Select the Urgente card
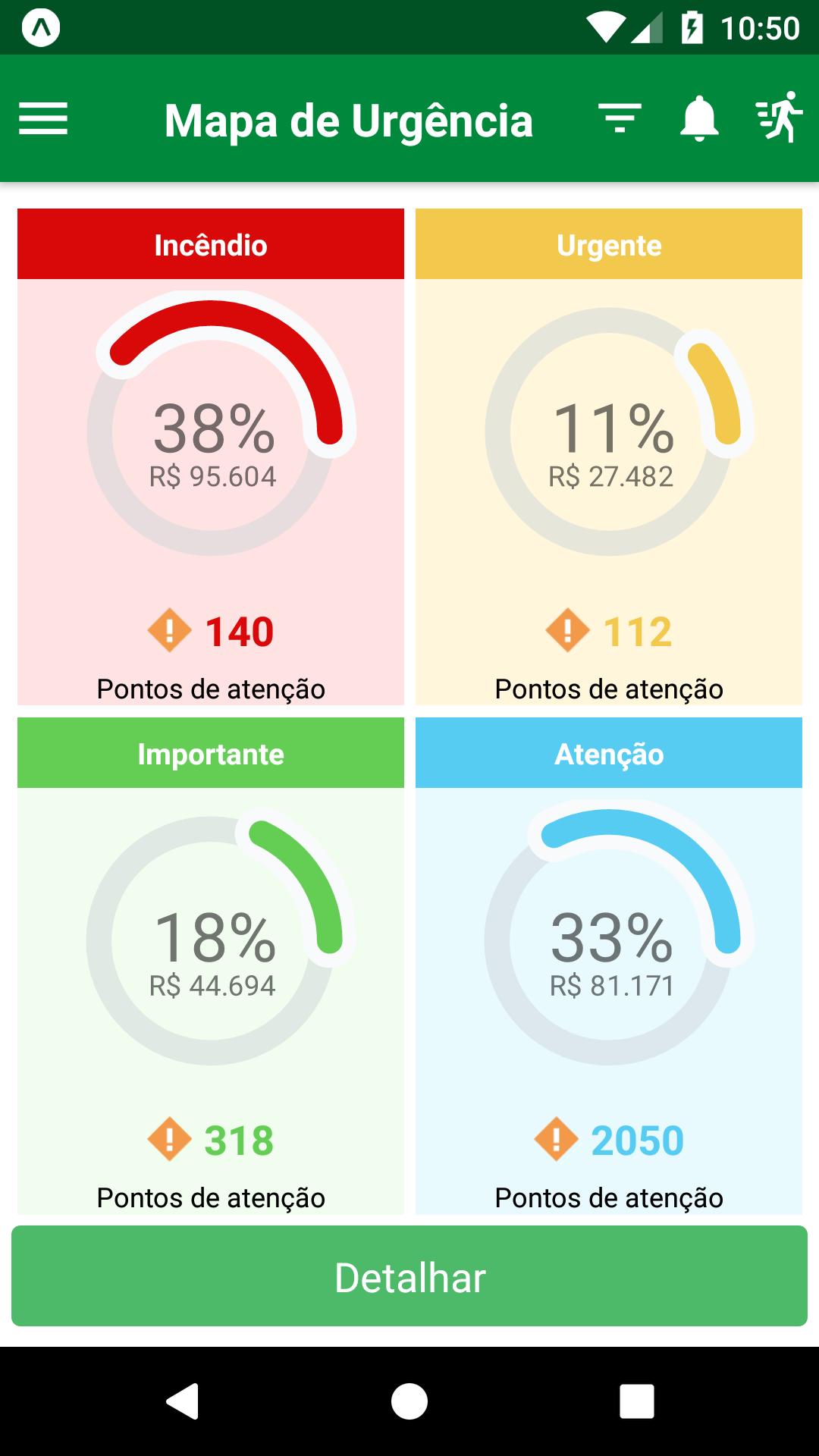The height and width of the screenshot is (1456, 819). (609, 457)
